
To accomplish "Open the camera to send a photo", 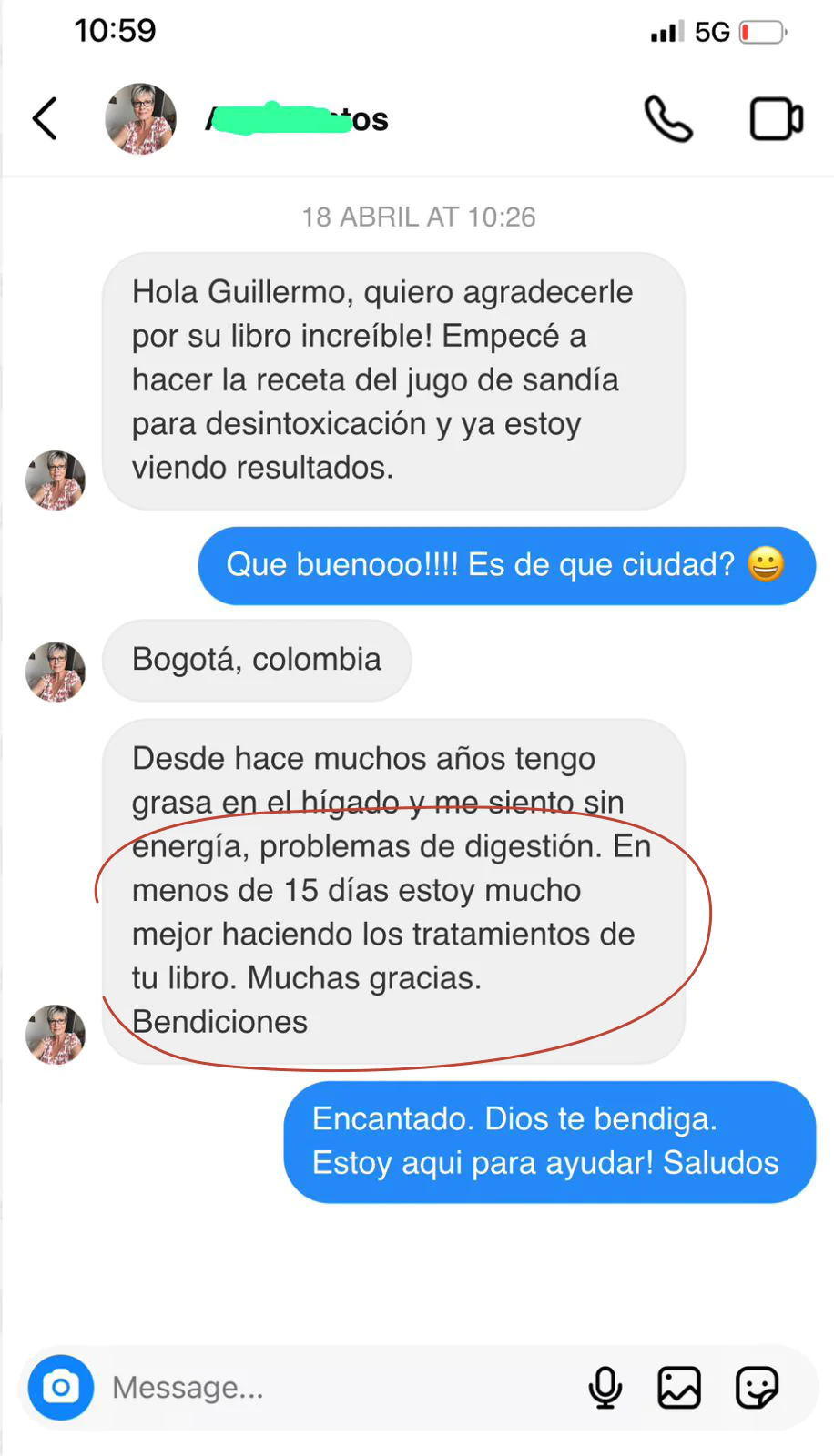I will (x=60, y=1387).
